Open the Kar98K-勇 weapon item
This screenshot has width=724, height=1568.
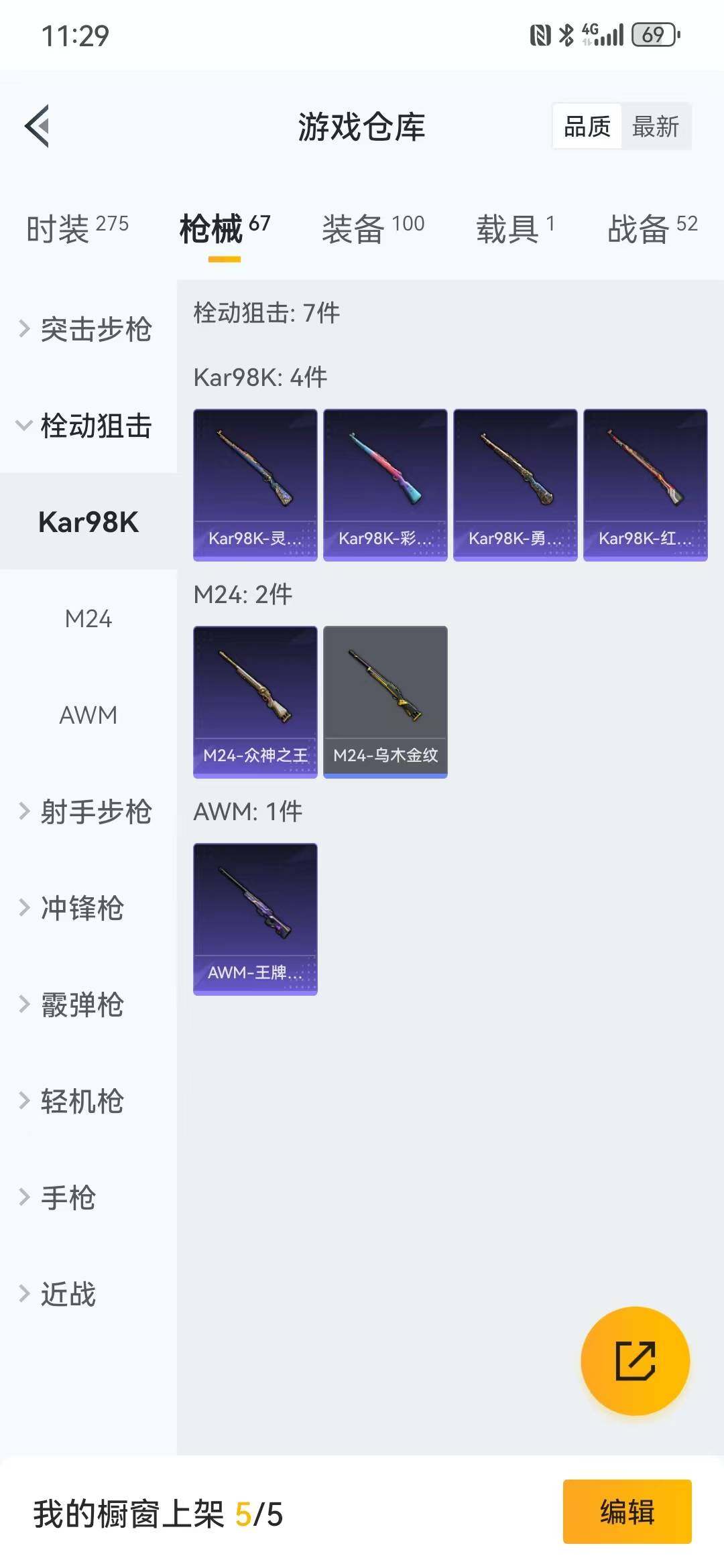click(516, 484)
